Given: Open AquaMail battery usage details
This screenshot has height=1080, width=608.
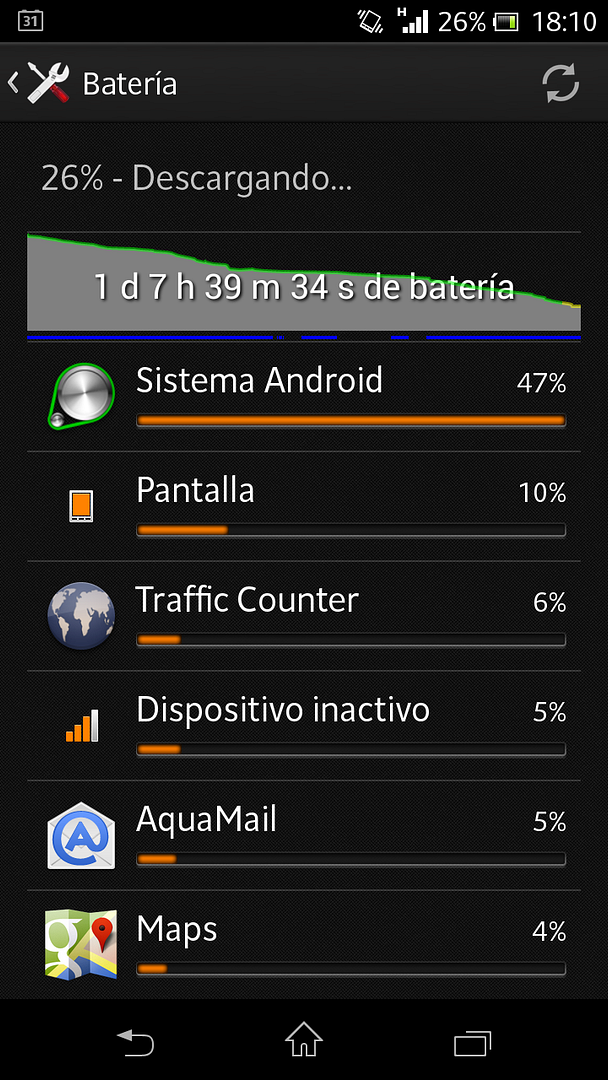Looking at the screenshot, I should pyautogui.click(x=304, y=837).
